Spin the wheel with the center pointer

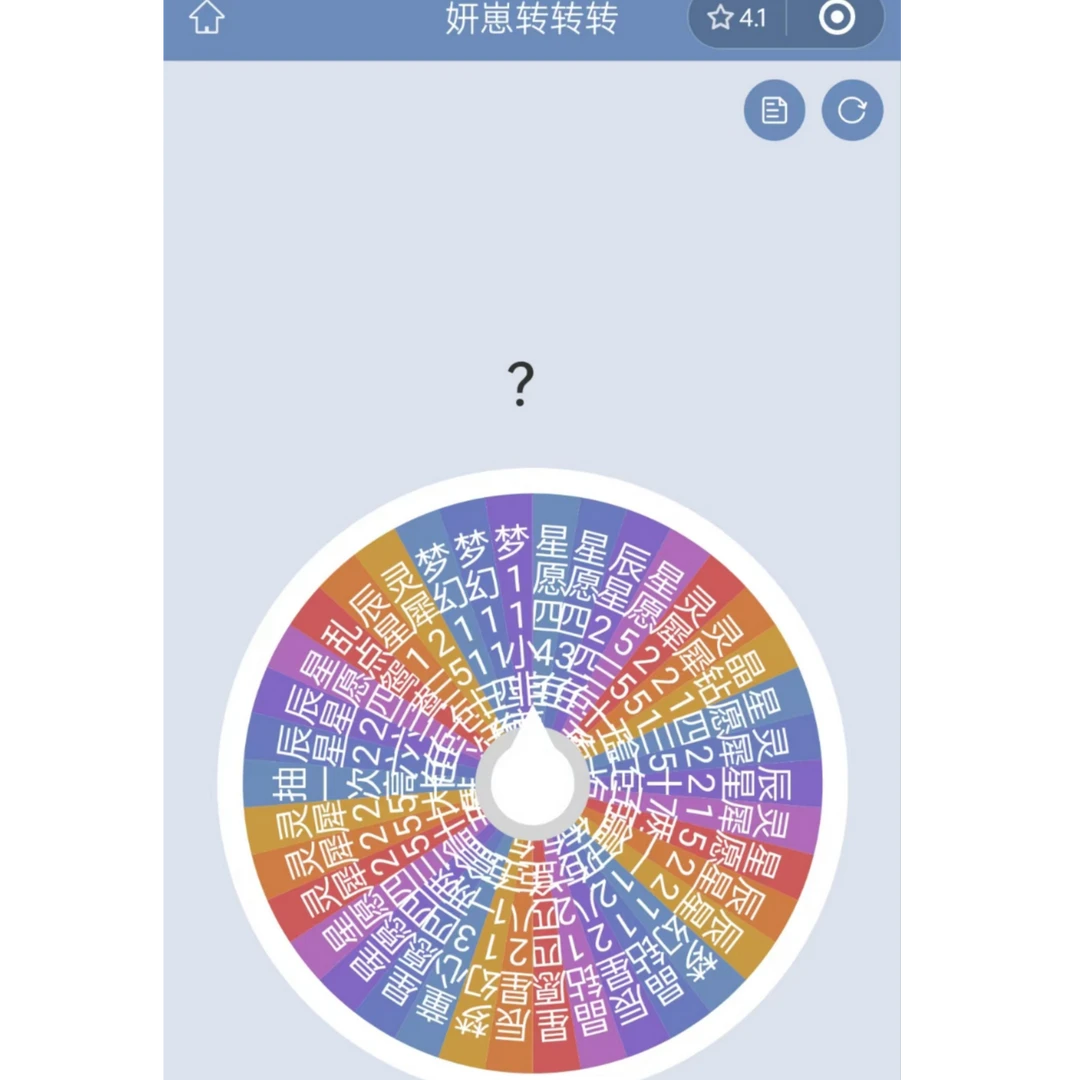point(532,778)
